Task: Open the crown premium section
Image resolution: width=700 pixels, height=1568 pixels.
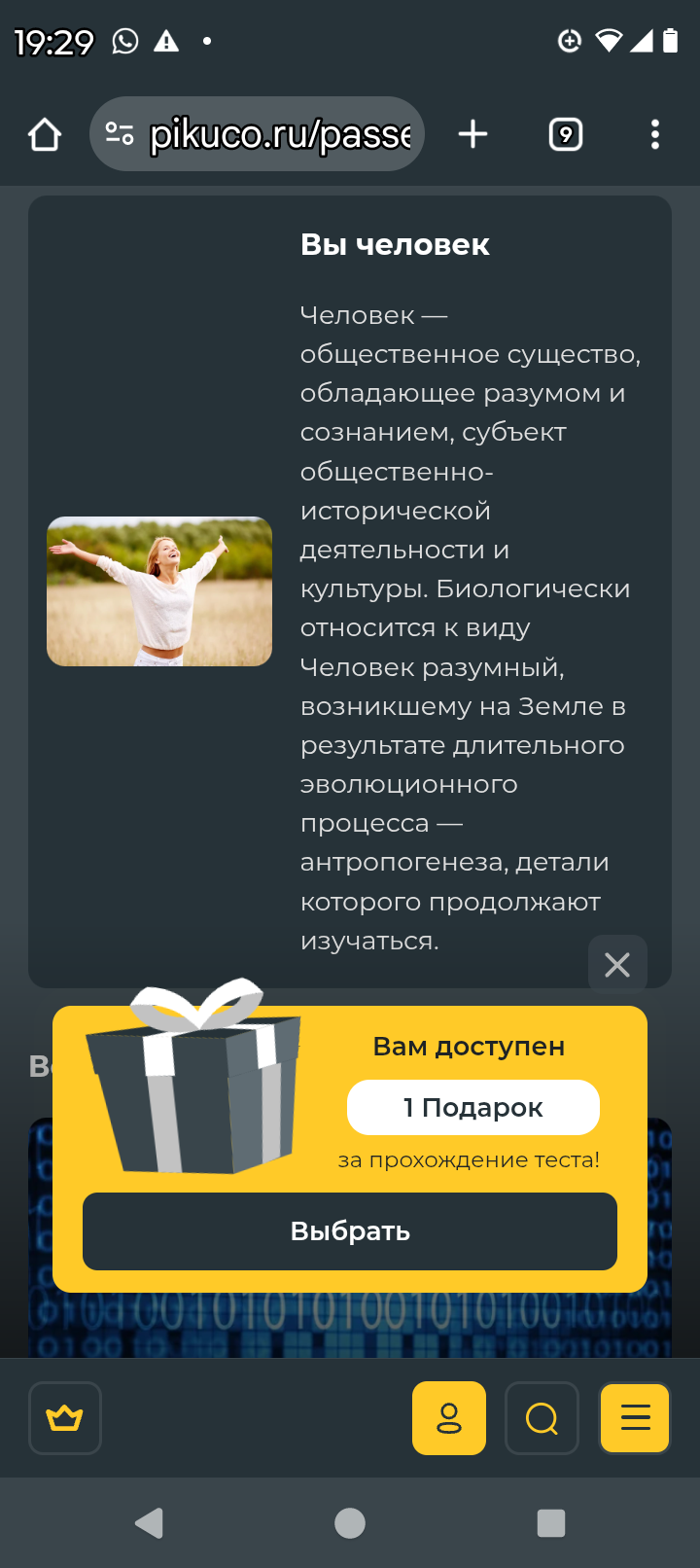Action: (x=65, y=1418)
